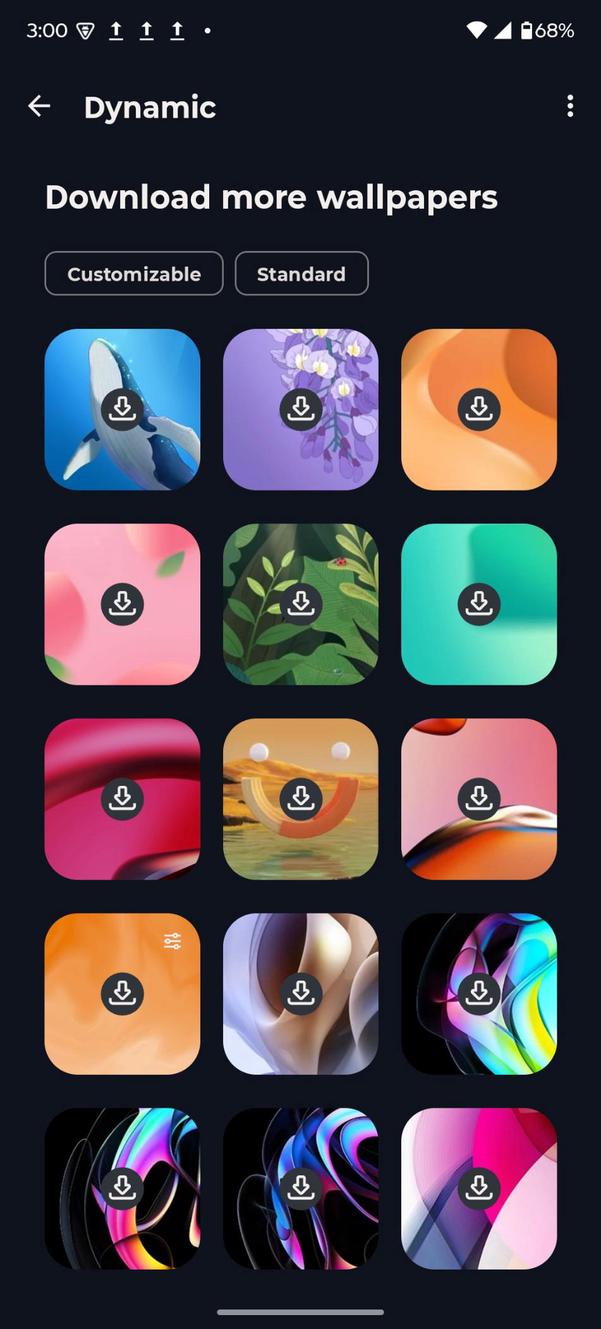Select the Standard filter chip
This screenshot has width=601, height=1329.
click(301, 274)
